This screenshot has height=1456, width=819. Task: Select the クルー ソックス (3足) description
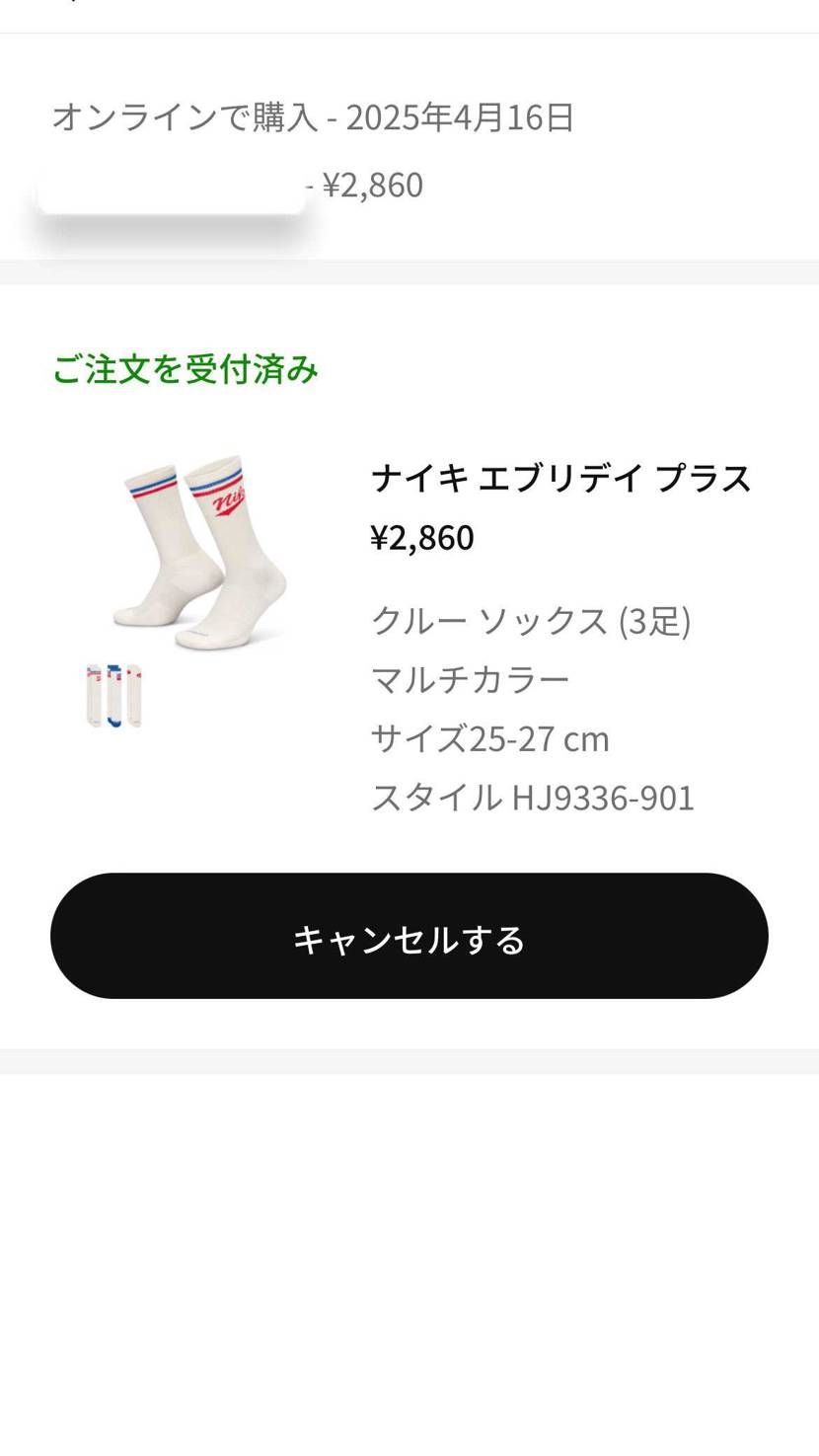click(530, 620)
